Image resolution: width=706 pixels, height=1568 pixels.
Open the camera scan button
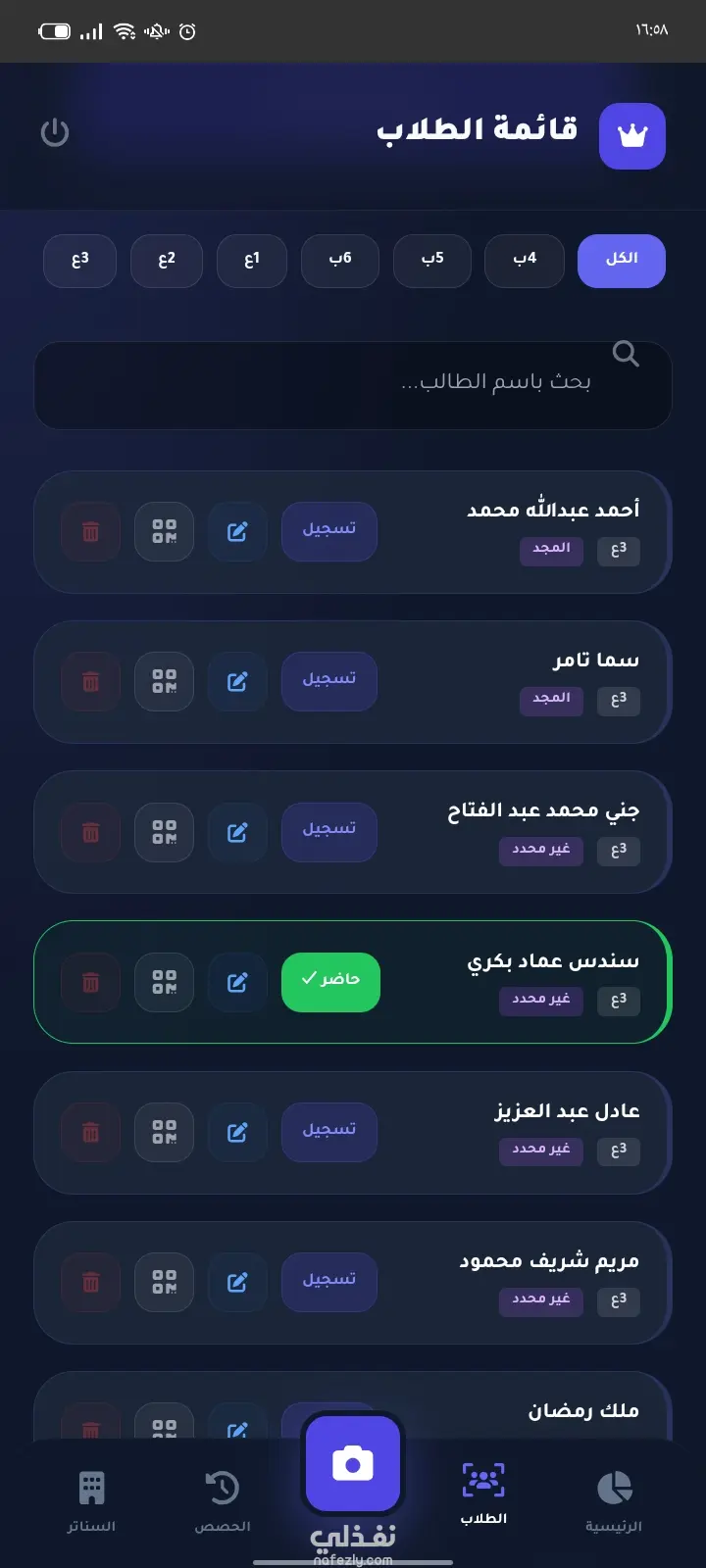tap(353, 1464)
